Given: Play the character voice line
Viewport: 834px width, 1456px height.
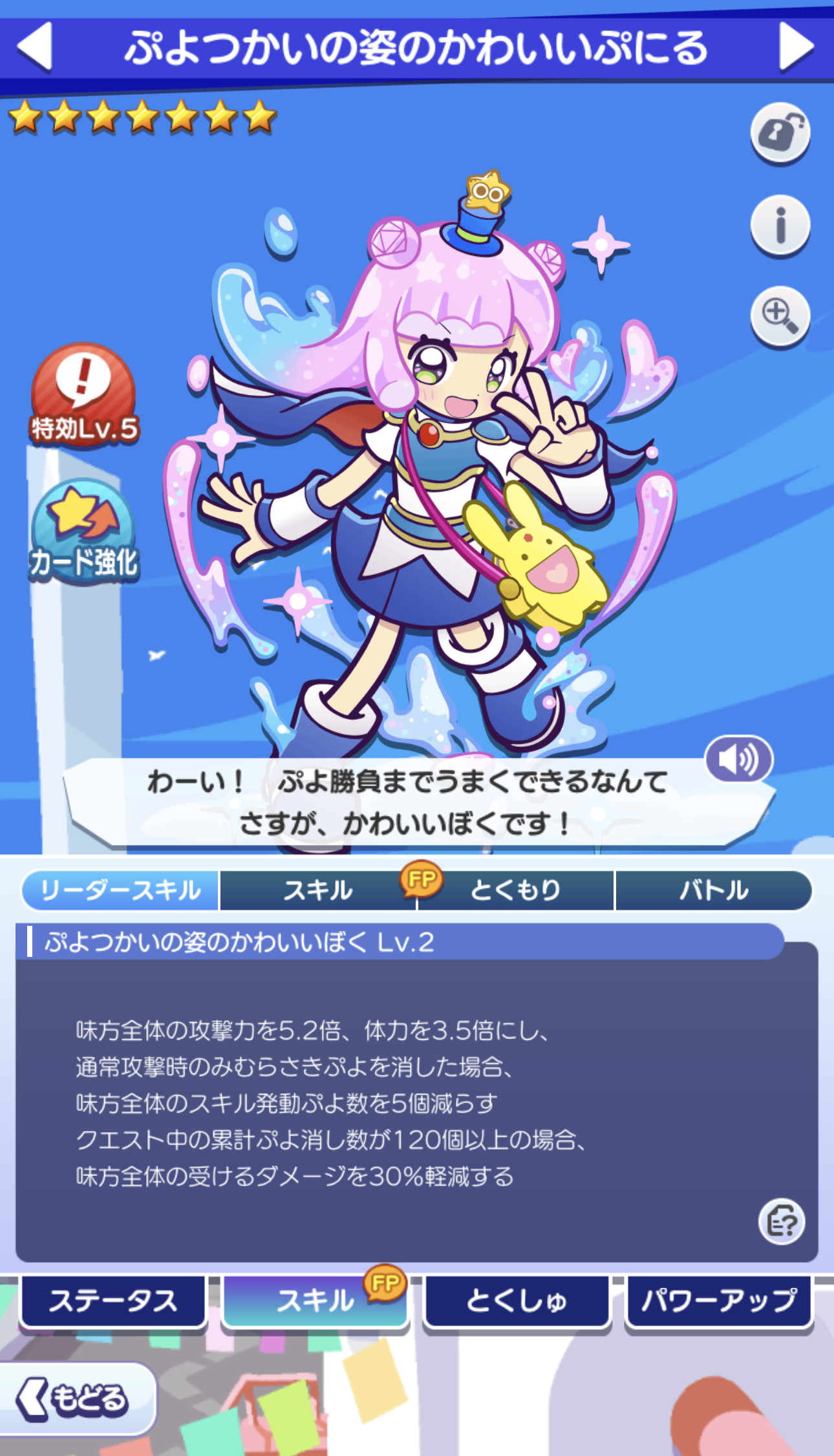Looking at the screenshot, I should point(739,760).
